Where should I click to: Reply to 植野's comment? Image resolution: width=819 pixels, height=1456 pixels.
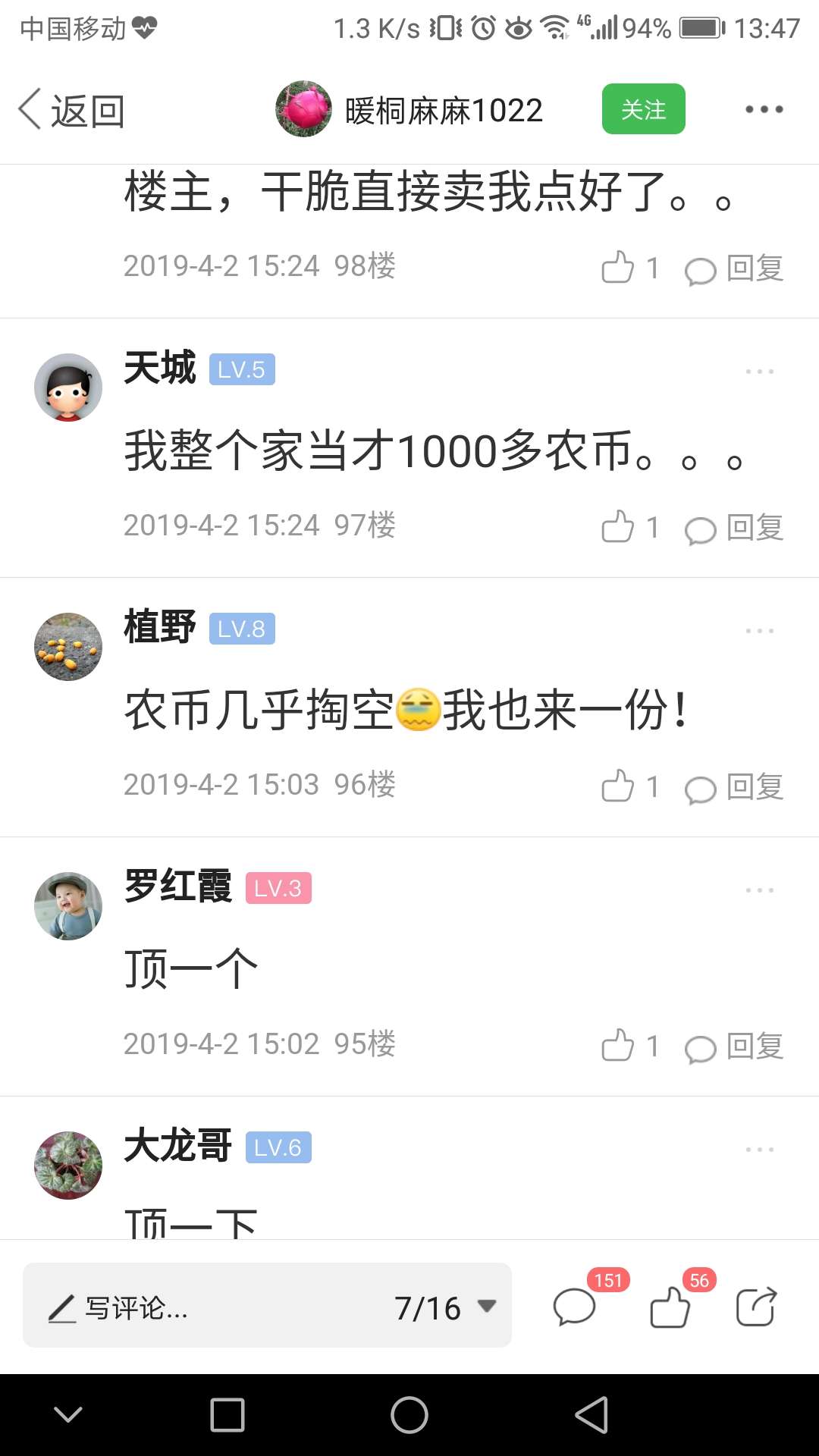[x=734, y=787]
